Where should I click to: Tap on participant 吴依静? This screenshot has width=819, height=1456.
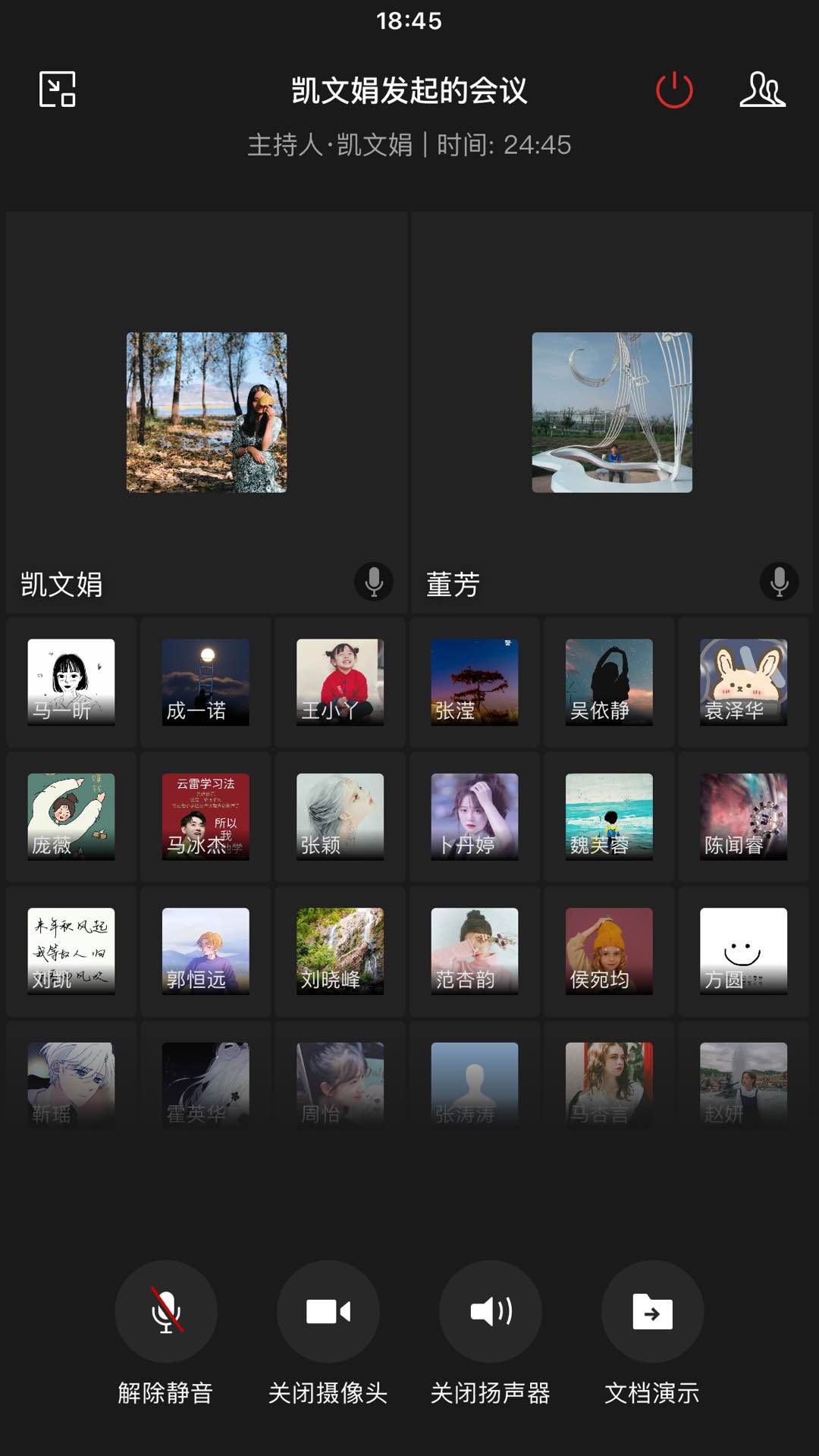(x=609, y=682)
